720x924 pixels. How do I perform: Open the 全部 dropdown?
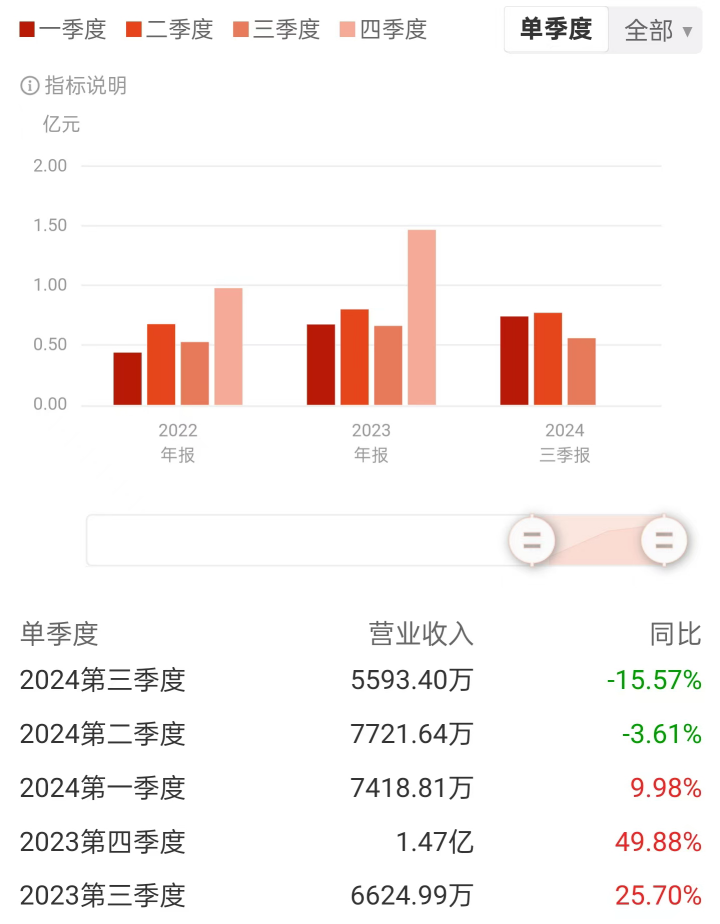pos(657,31)
